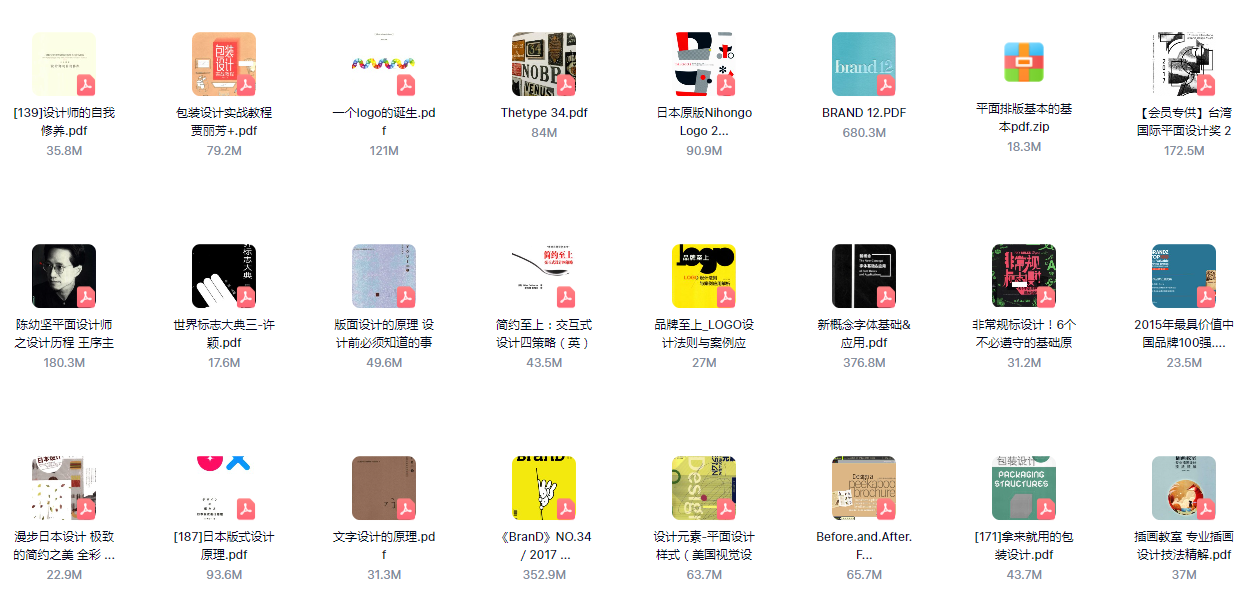1250x610 pixels.
Task: Open 非常规标设计 file
Action: coord(1024,276)
